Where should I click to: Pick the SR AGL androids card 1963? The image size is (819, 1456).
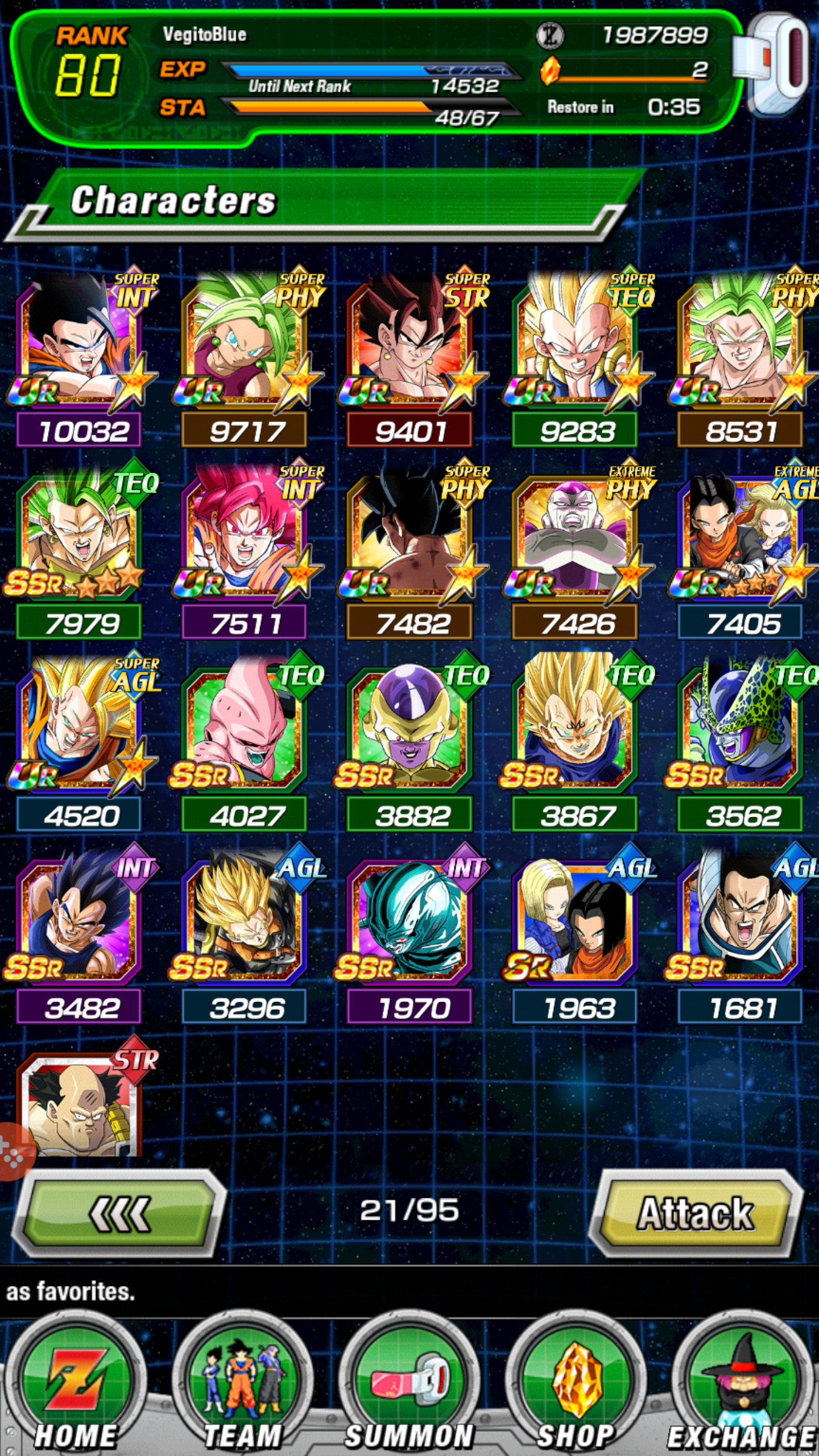click(x=576, y=934)
